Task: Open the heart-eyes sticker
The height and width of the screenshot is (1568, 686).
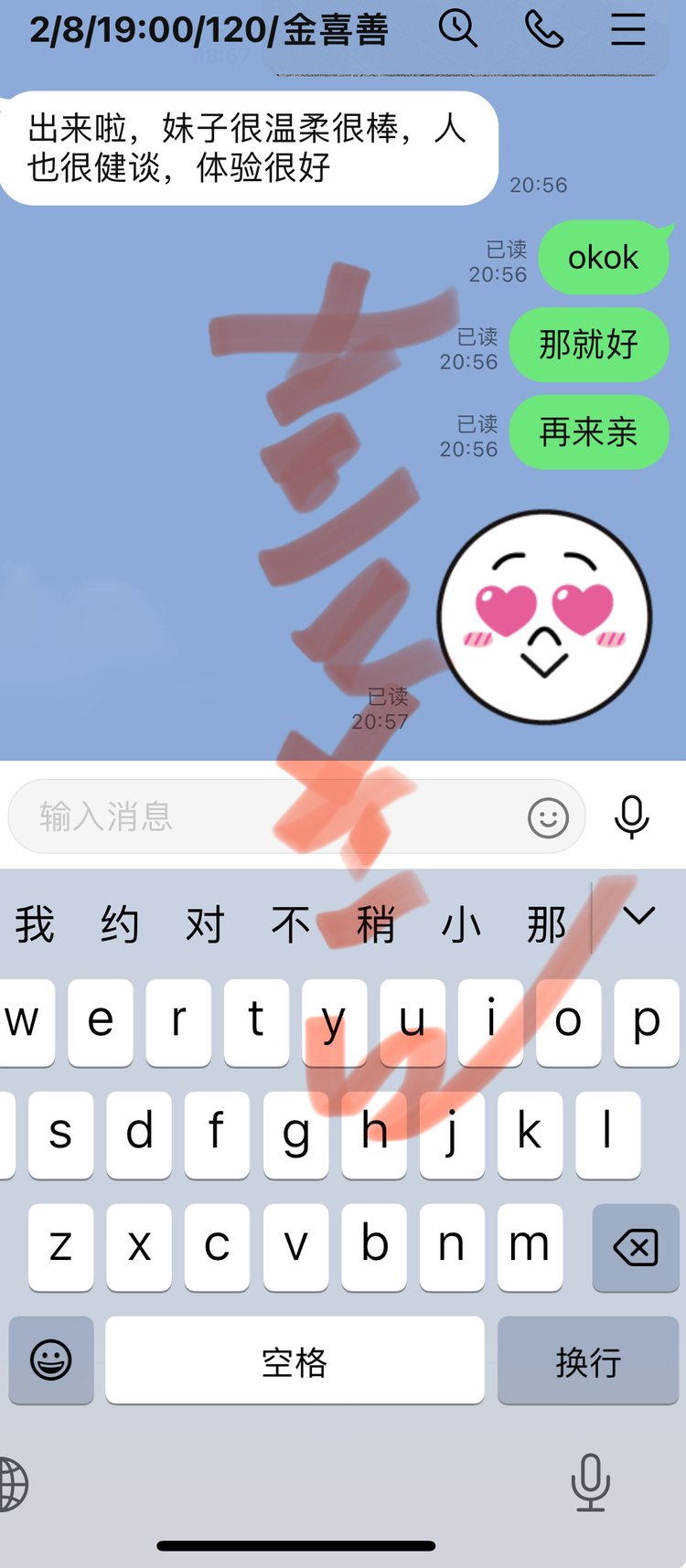Action: pos(544,617)
